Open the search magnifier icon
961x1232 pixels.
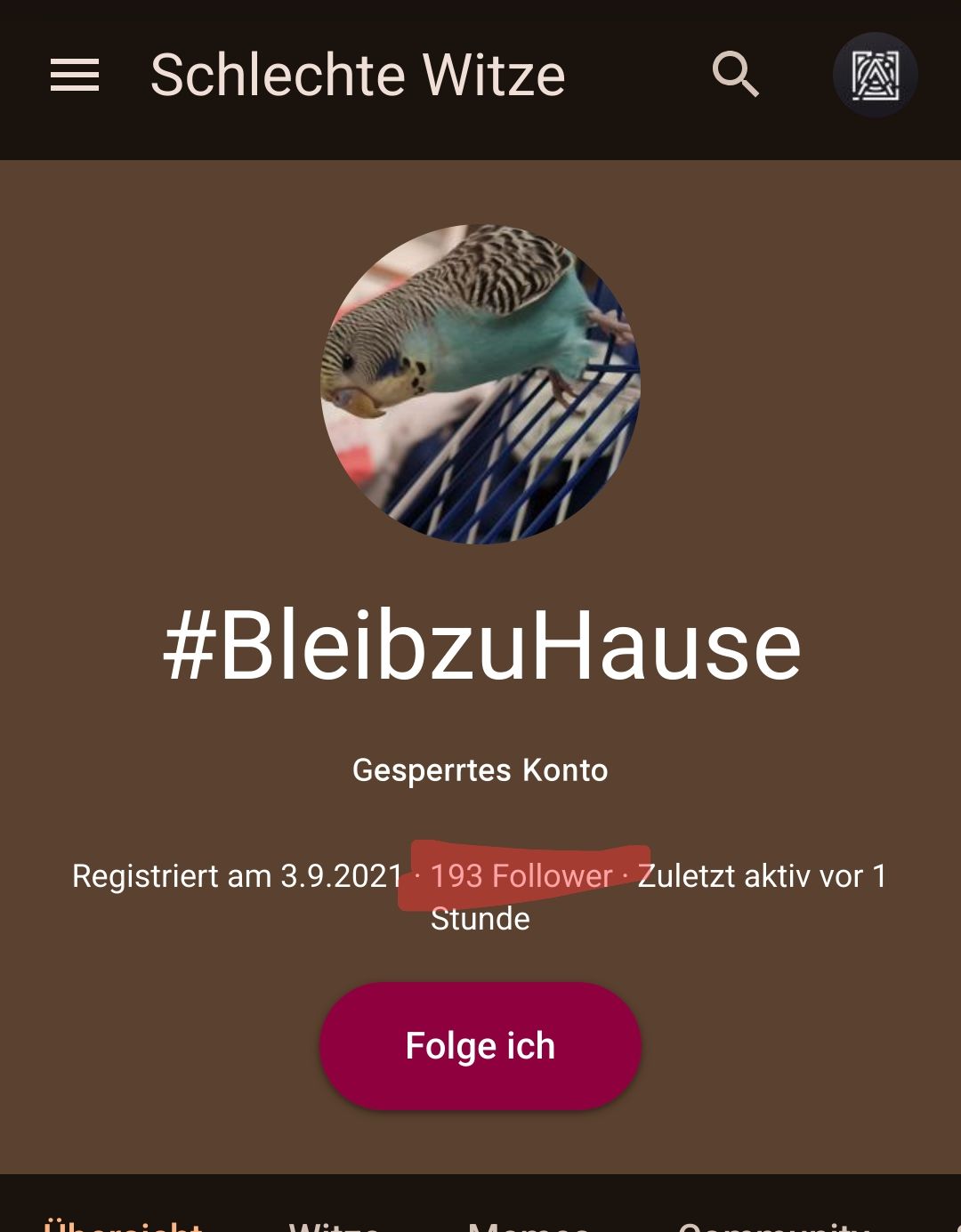point(735,75)
